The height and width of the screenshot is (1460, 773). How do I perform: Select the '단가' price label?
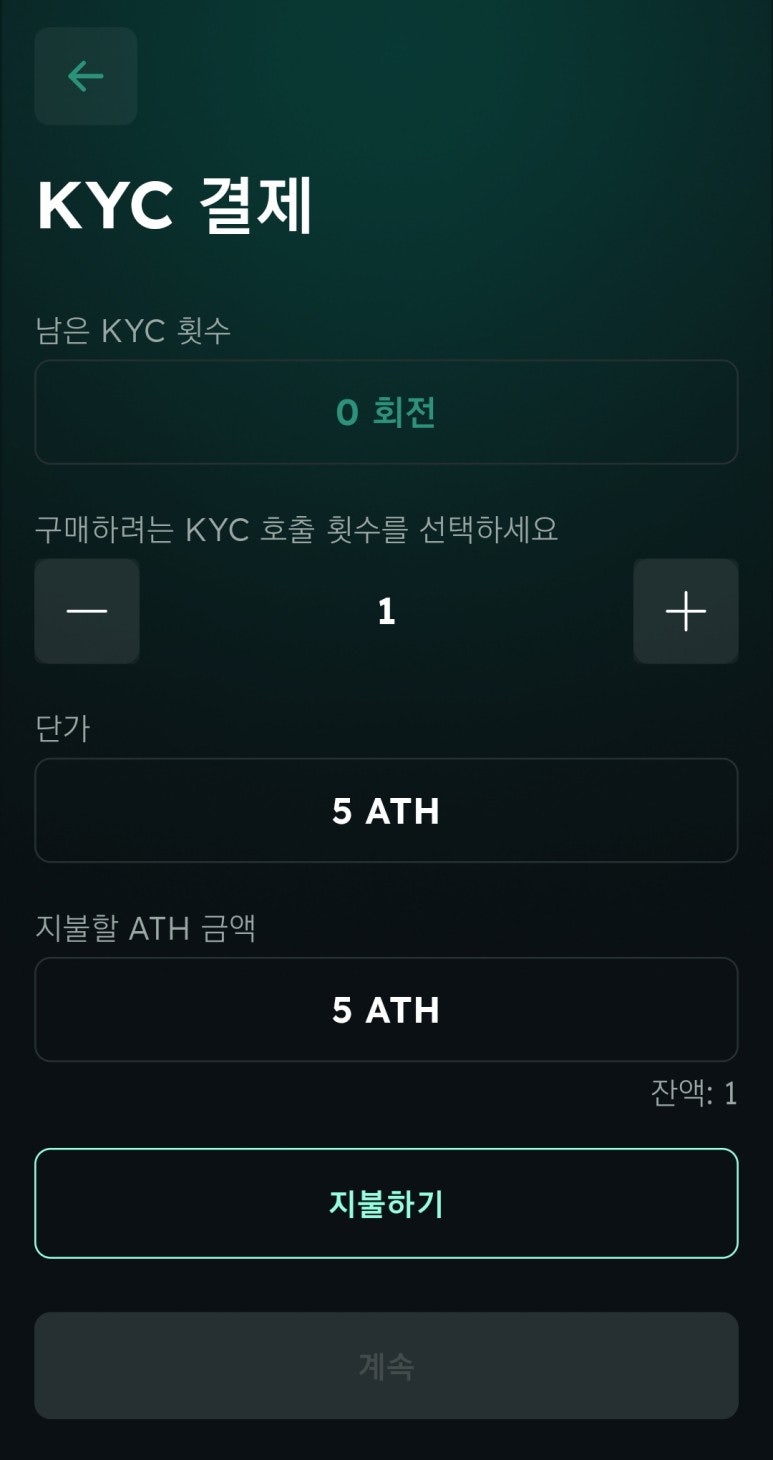click(63, 729)
